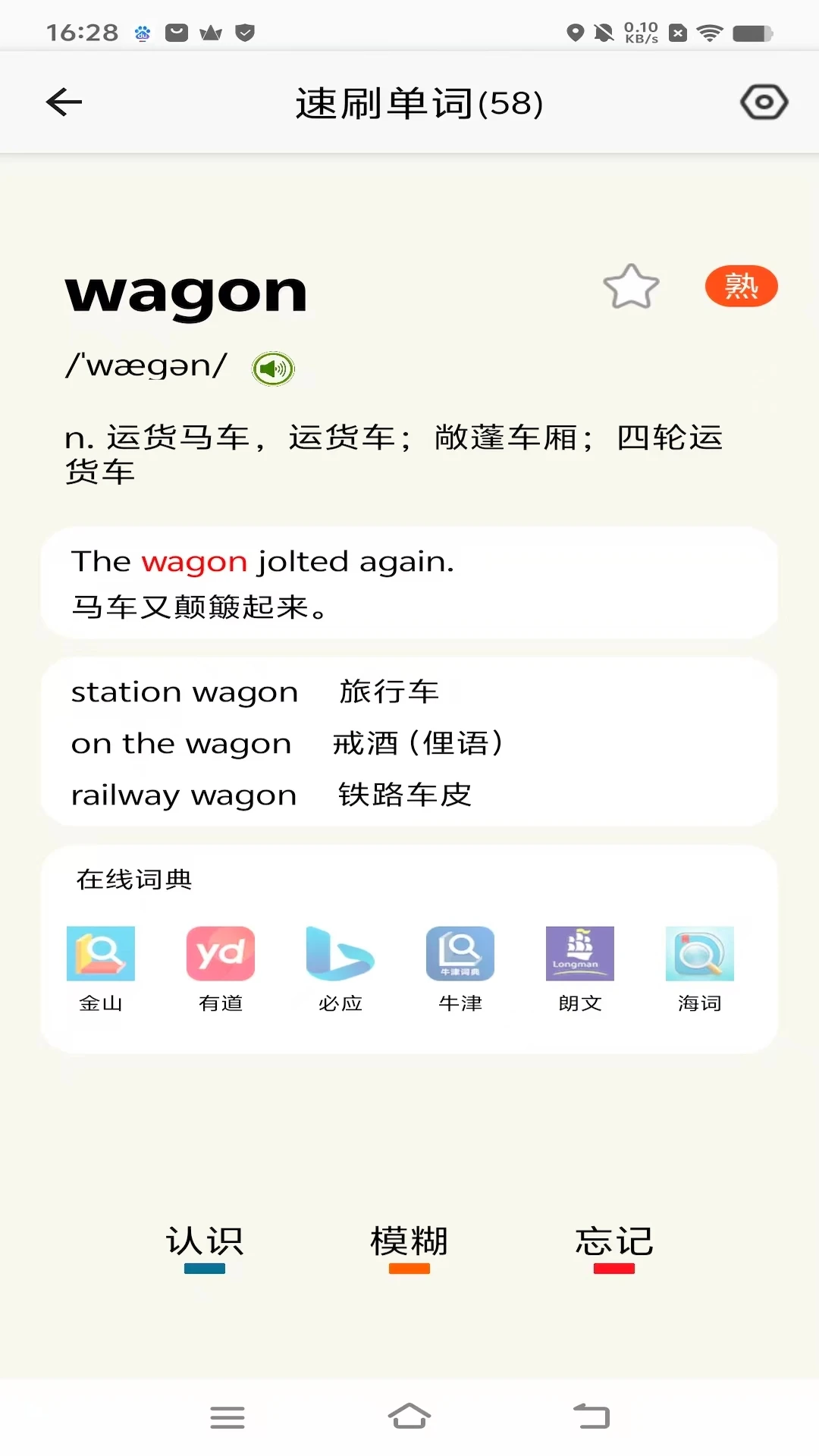Open 金山 online dictionary
The image size is (819, 1456).
click(101, 970)
